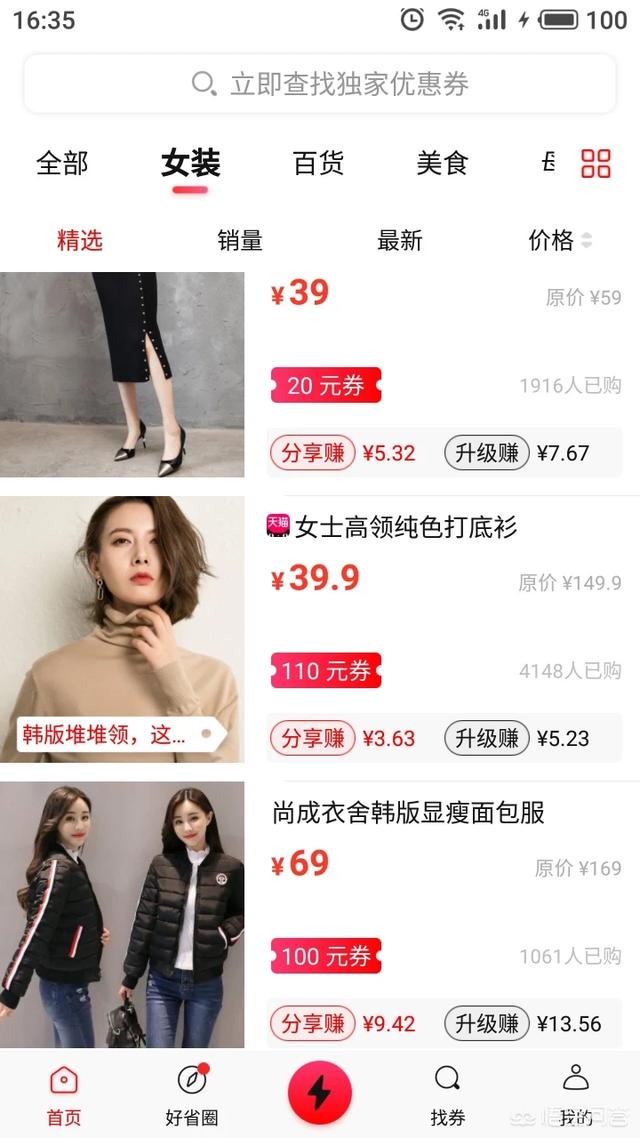640x1138 pixels.
Task: Tap the red lightning center button
Action: click(x=320, y=1092)
